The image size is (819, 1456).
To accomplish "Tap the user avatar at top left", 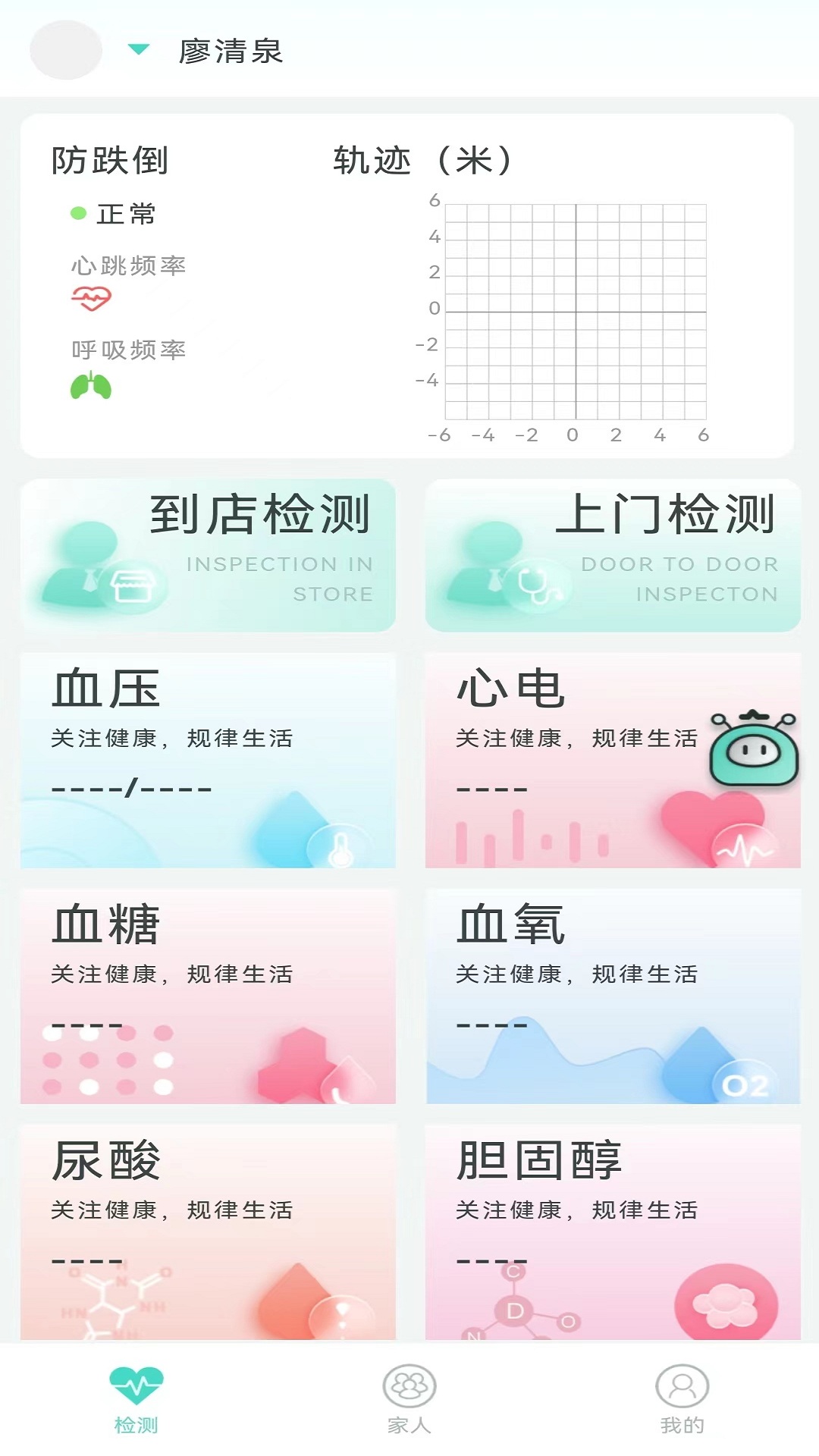I will coord(65,50).
